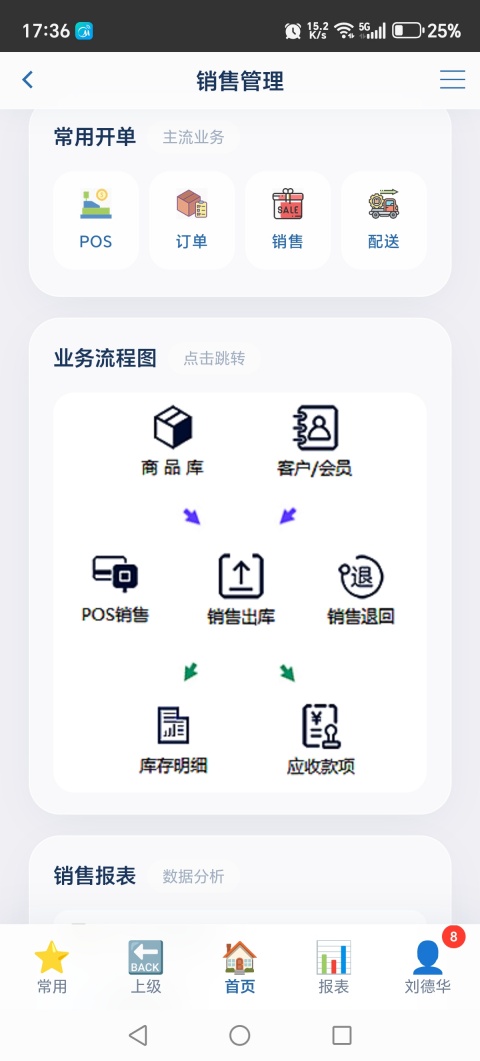
Task: Open the 配送 delivery shortcut
Action: click(384, 220)
